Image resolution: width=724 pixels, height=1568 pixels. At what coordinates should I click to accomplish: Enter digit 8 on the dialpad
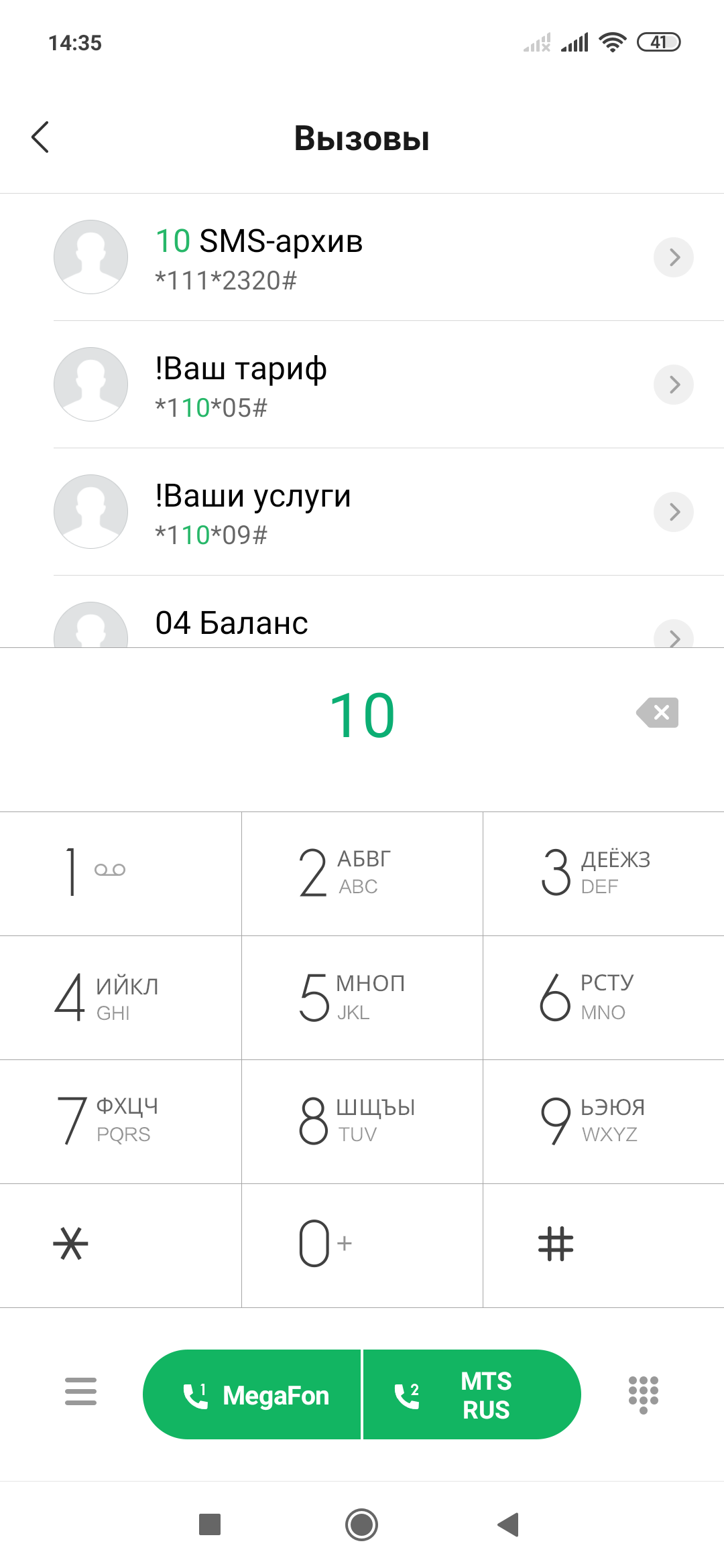pyautogui.click(x=362, y=1121)
